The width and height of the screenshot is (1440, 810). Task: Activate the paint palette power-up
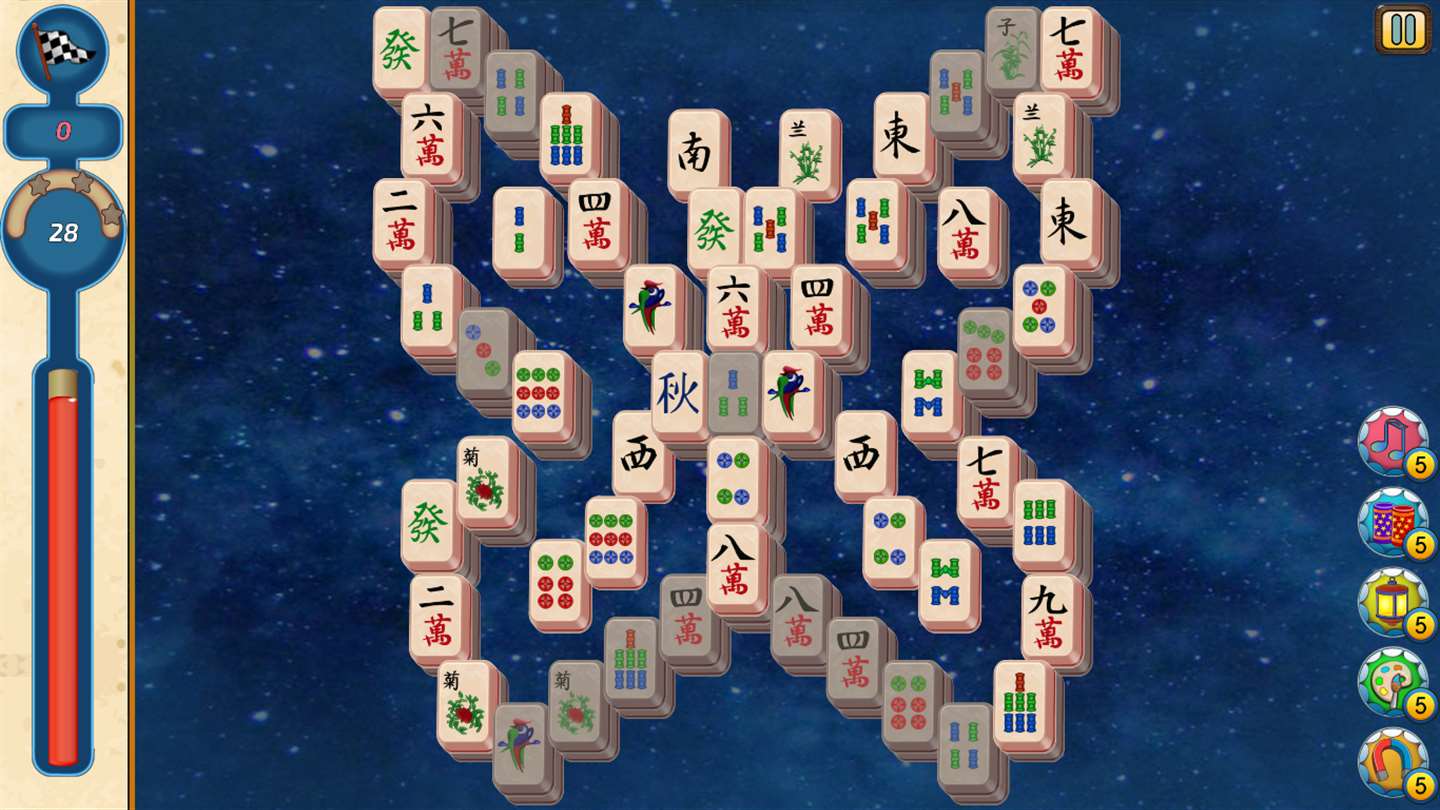[x=1391, y=682]
